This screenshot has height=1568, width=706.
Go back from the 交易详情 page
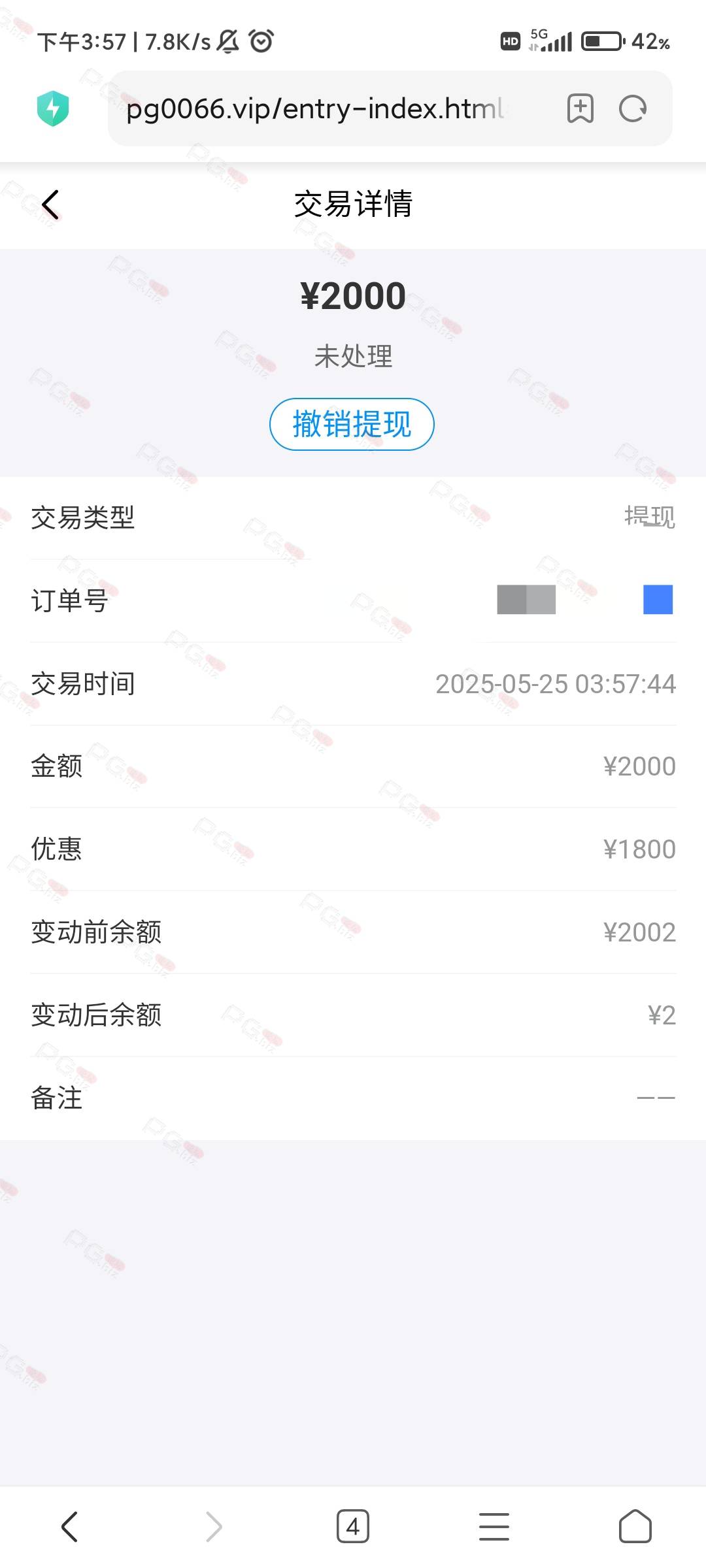(50, 204)
